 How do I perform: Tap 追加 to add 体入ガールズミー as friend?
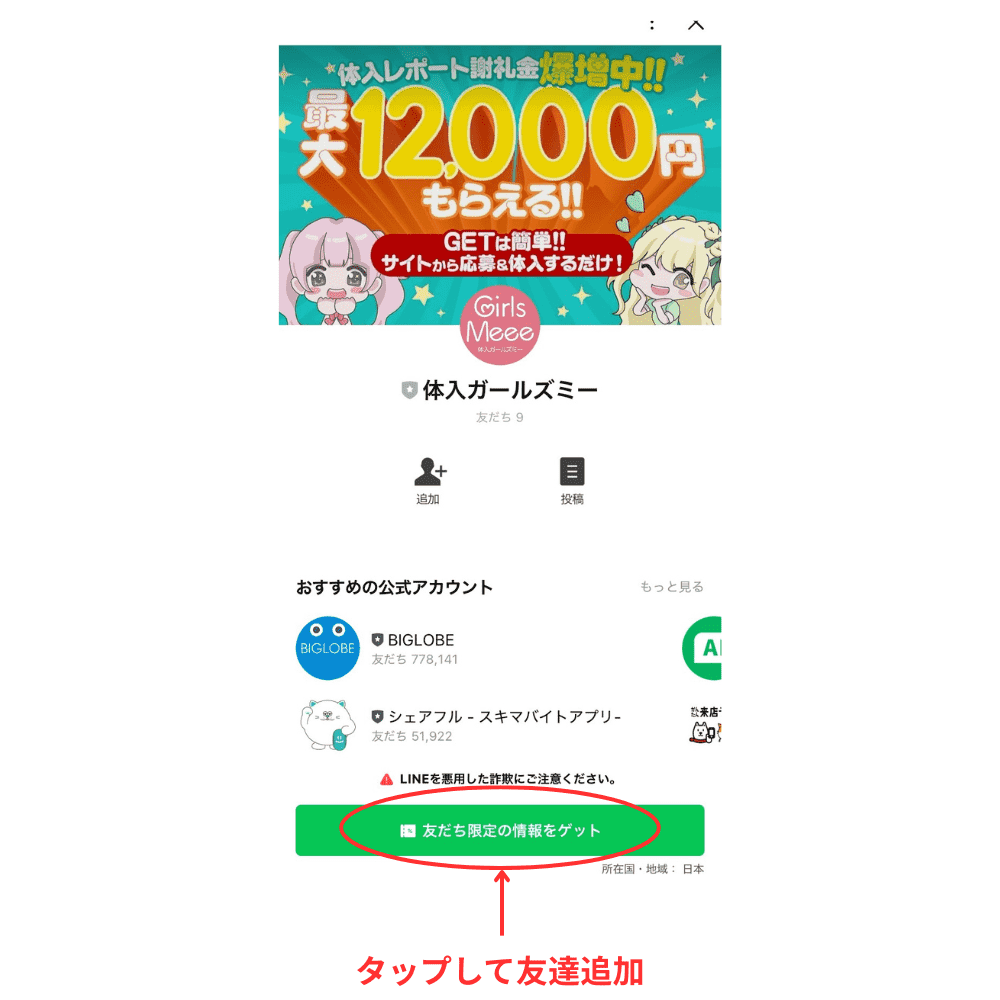(x=429, y=481)
